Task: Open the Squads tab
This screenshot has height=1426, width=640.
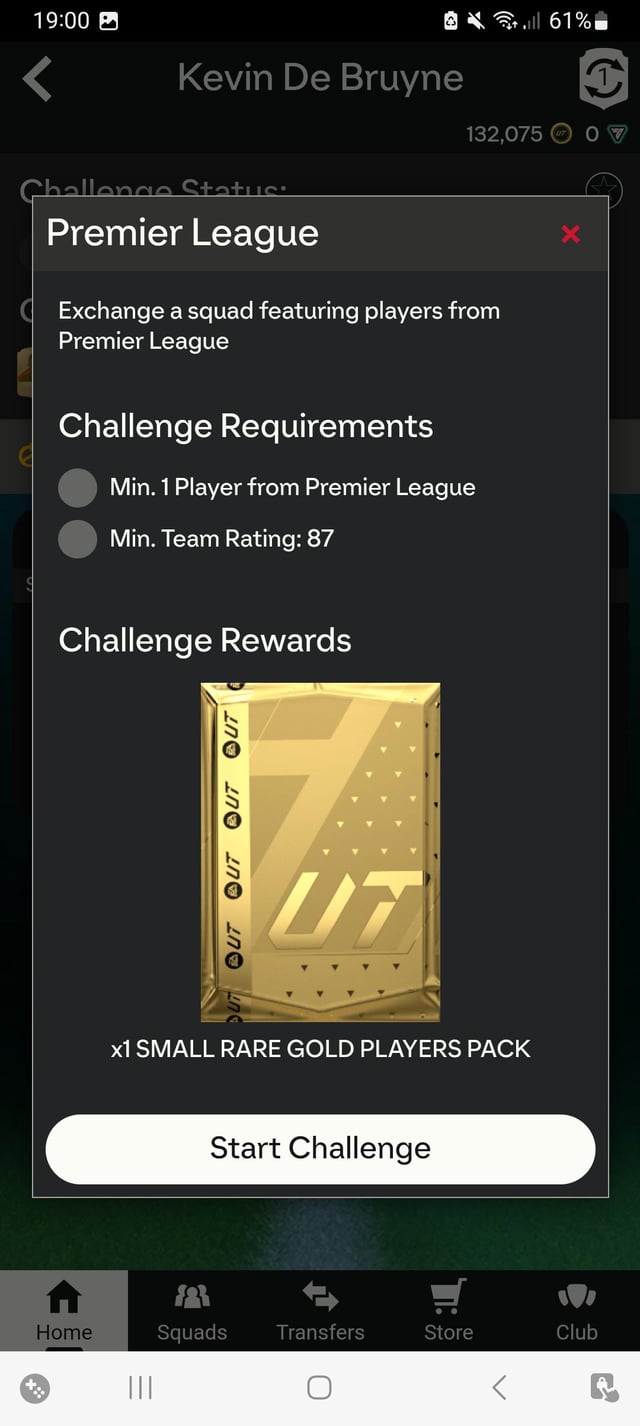Action: coord(192,1311)
